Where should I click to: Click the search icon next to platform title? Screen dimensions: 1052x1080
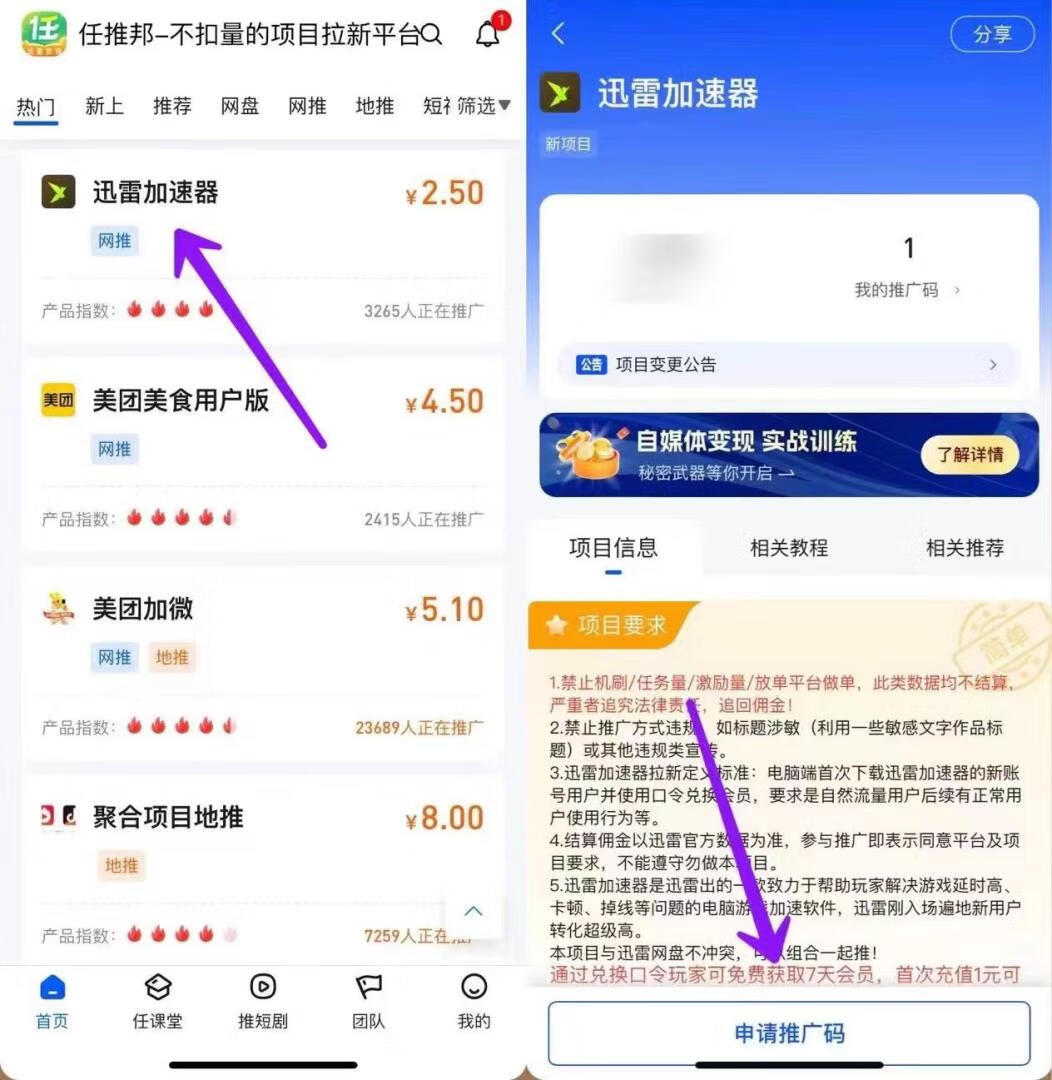click(431, 35)
